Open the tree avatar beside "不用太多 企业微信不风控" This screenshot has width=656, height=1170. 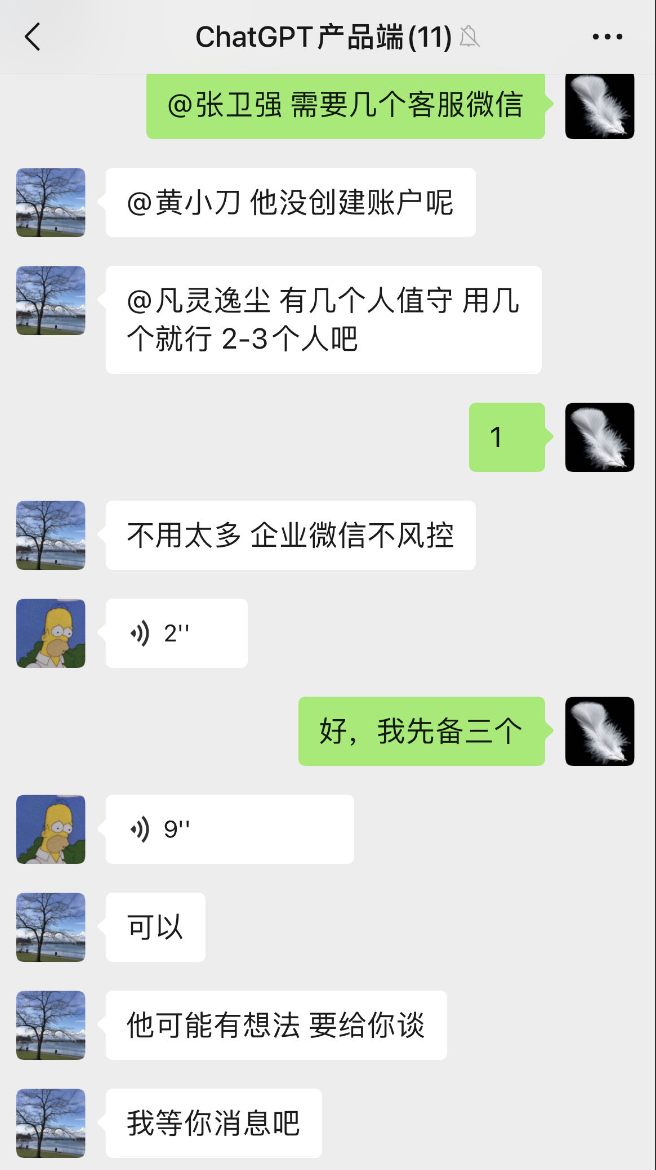51,535
